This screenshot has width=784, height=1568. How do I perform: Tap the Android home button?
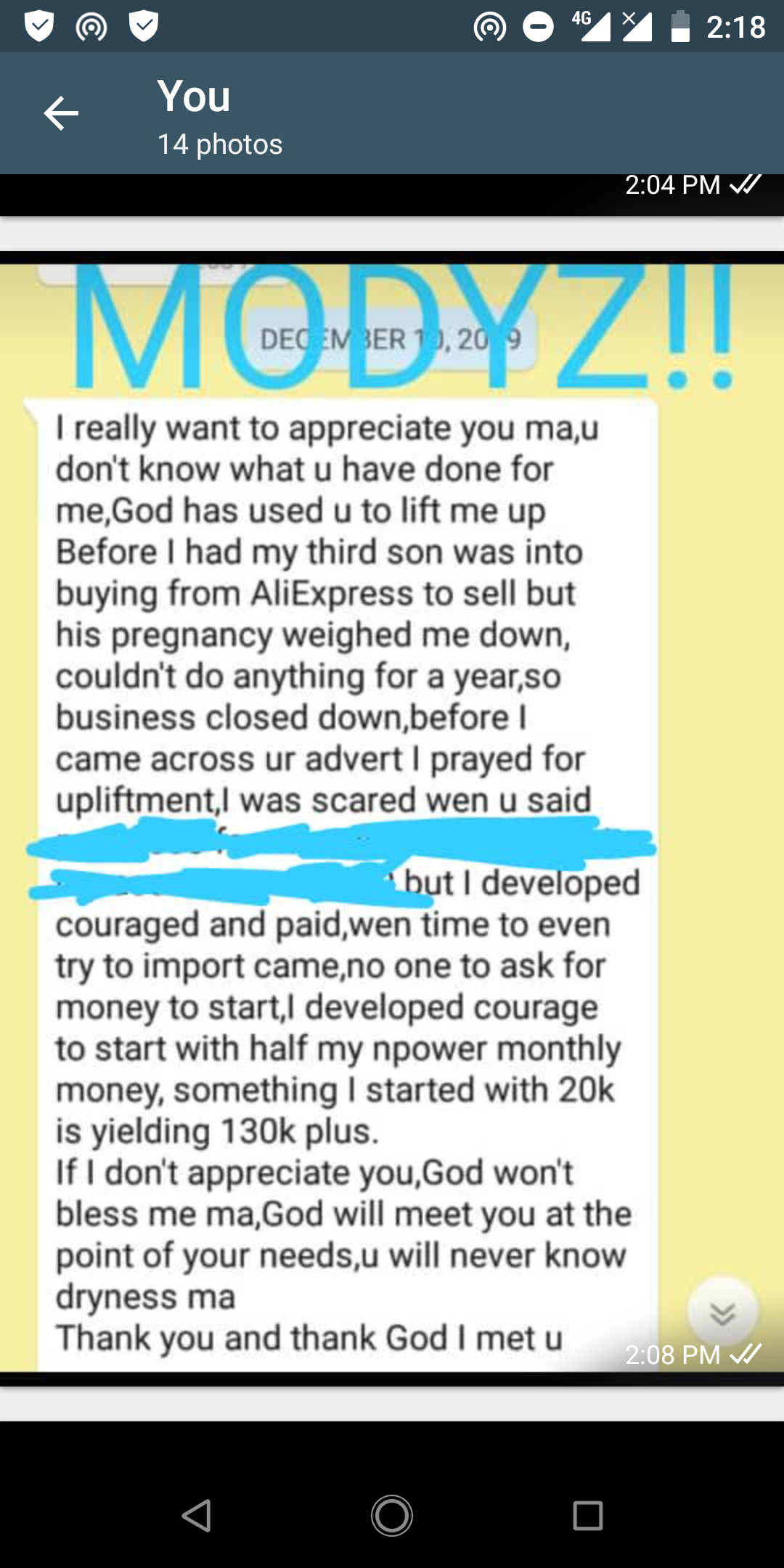click(392, 1516)
